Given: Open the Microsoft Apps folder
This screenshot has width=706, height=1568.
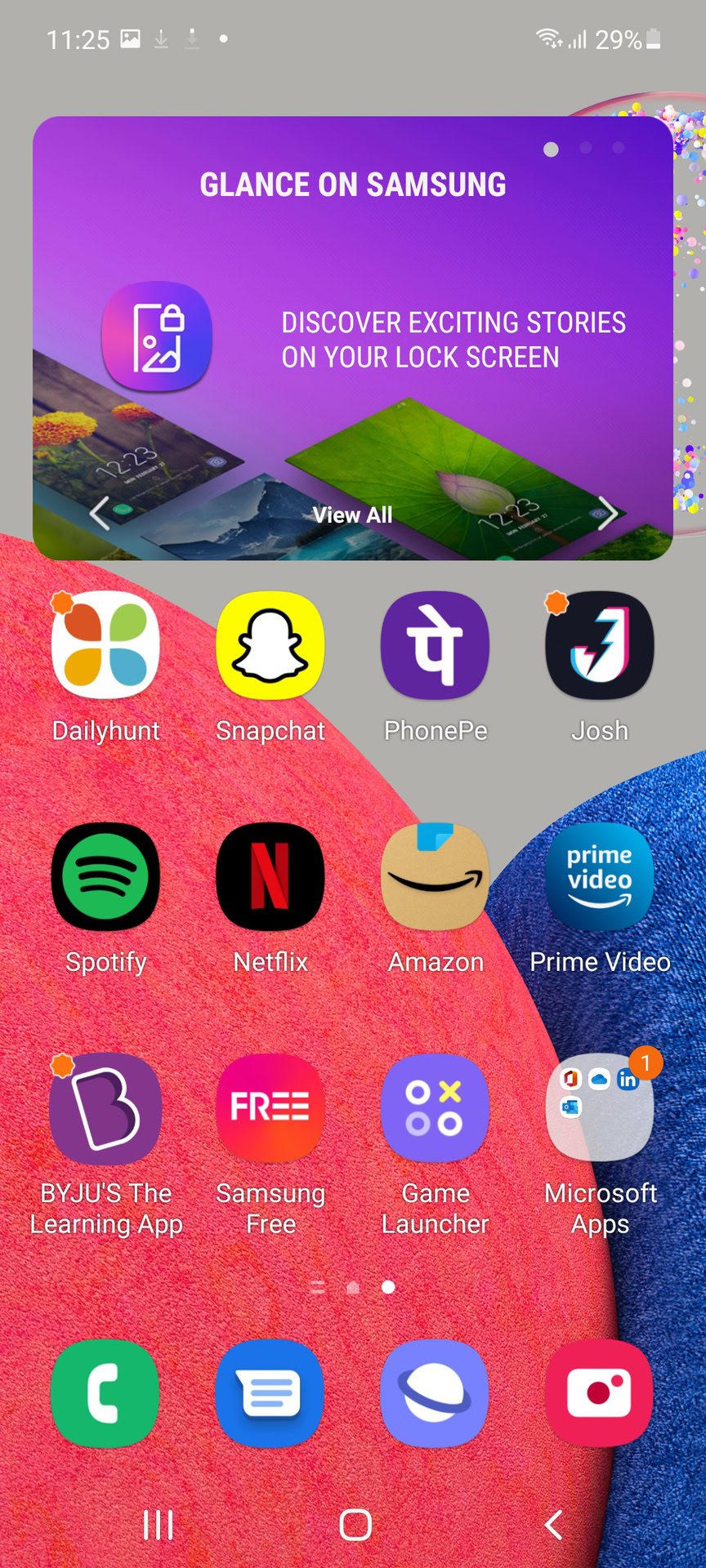Looking at the screenshot, I should coord(600,1108).
